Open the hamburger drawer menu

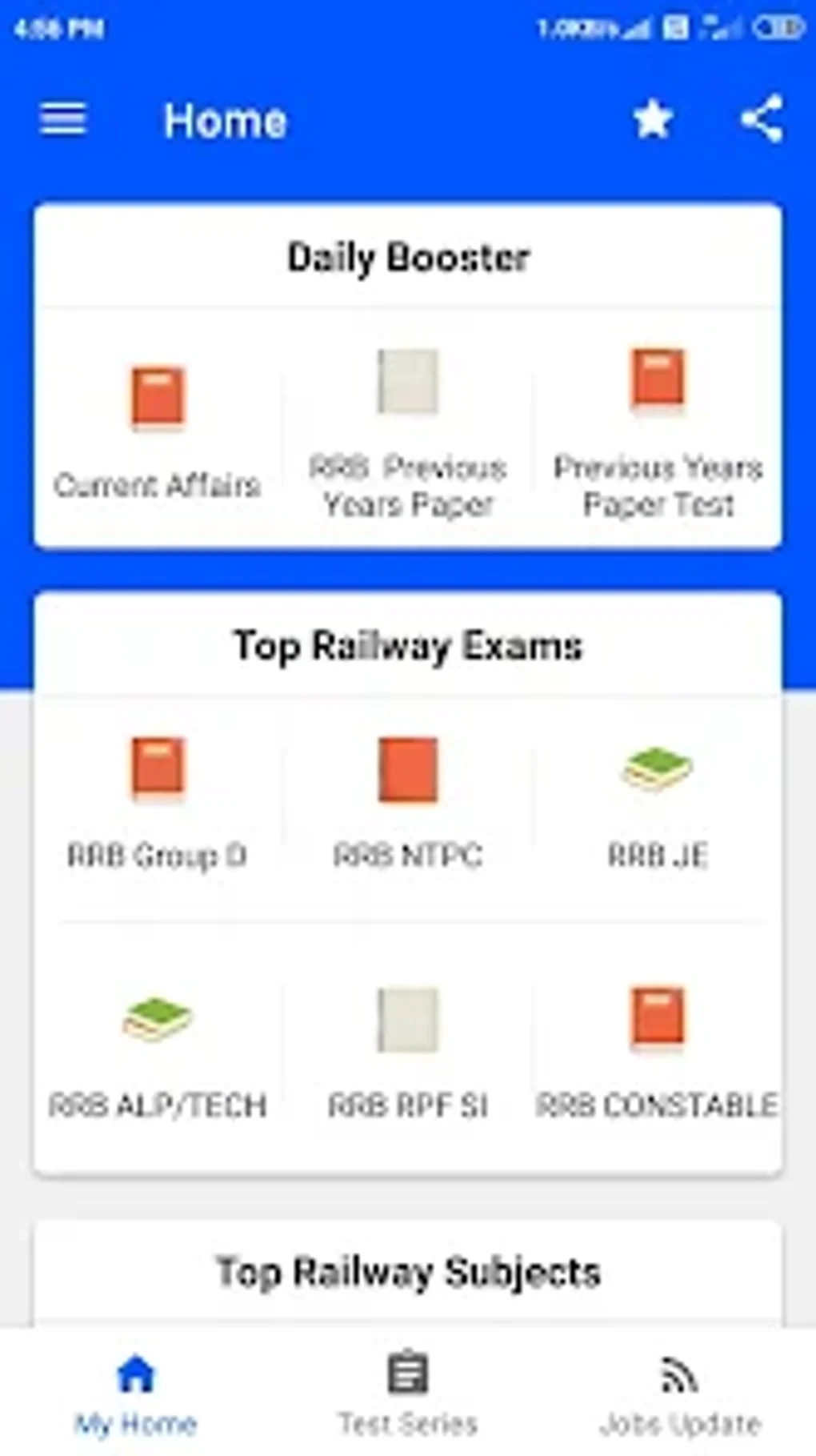63,120
